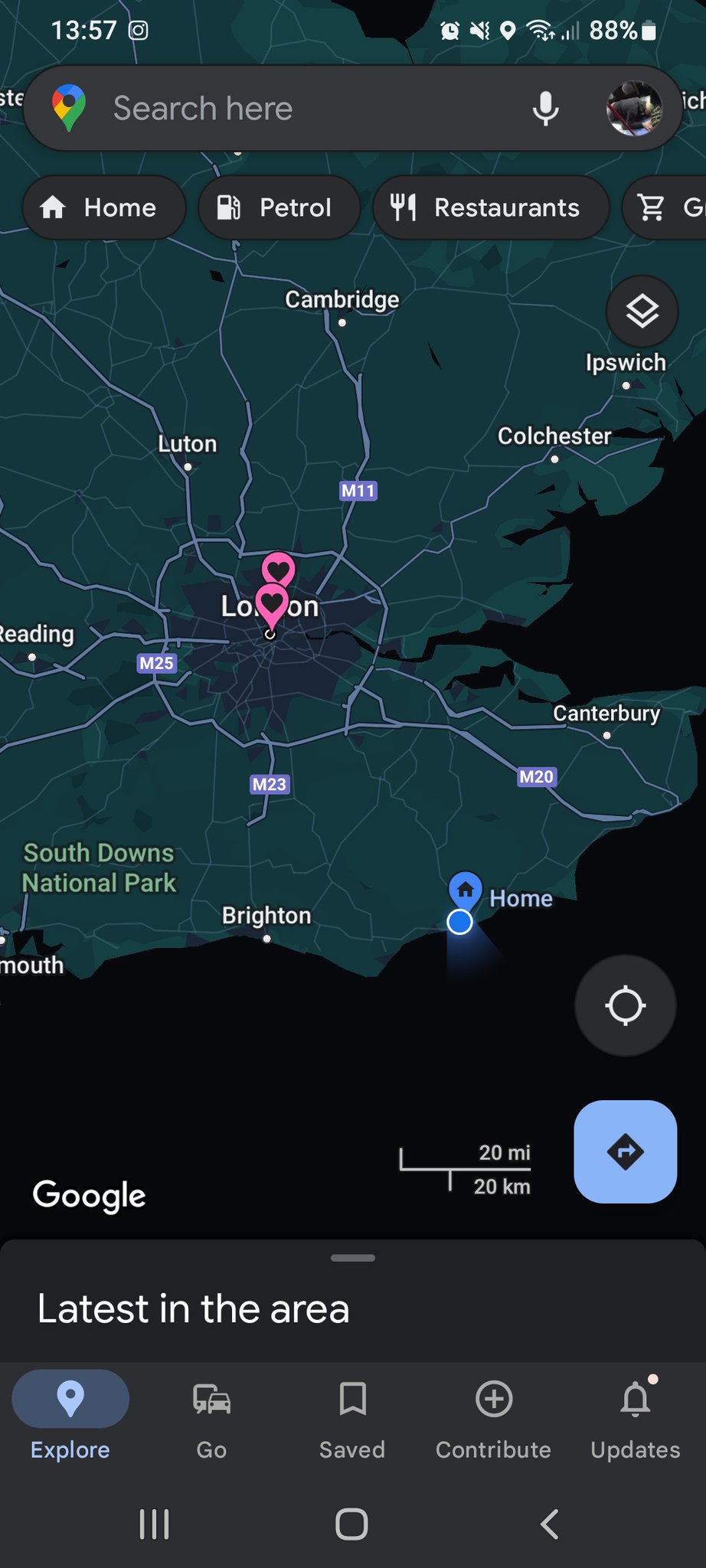Switch to the Contribute tab

tap(493, 1416)
